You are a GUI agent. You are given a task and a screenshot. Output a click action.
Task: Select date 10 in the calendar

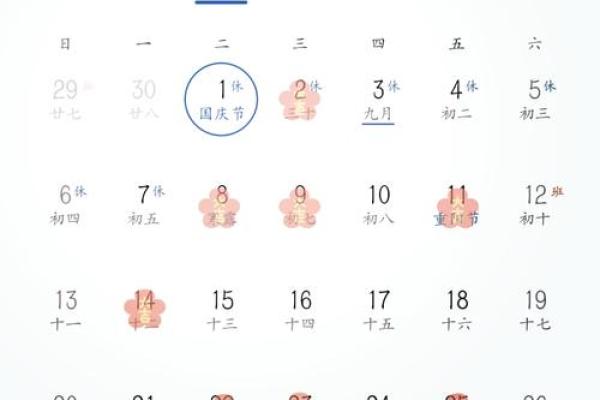pos(379,204)
